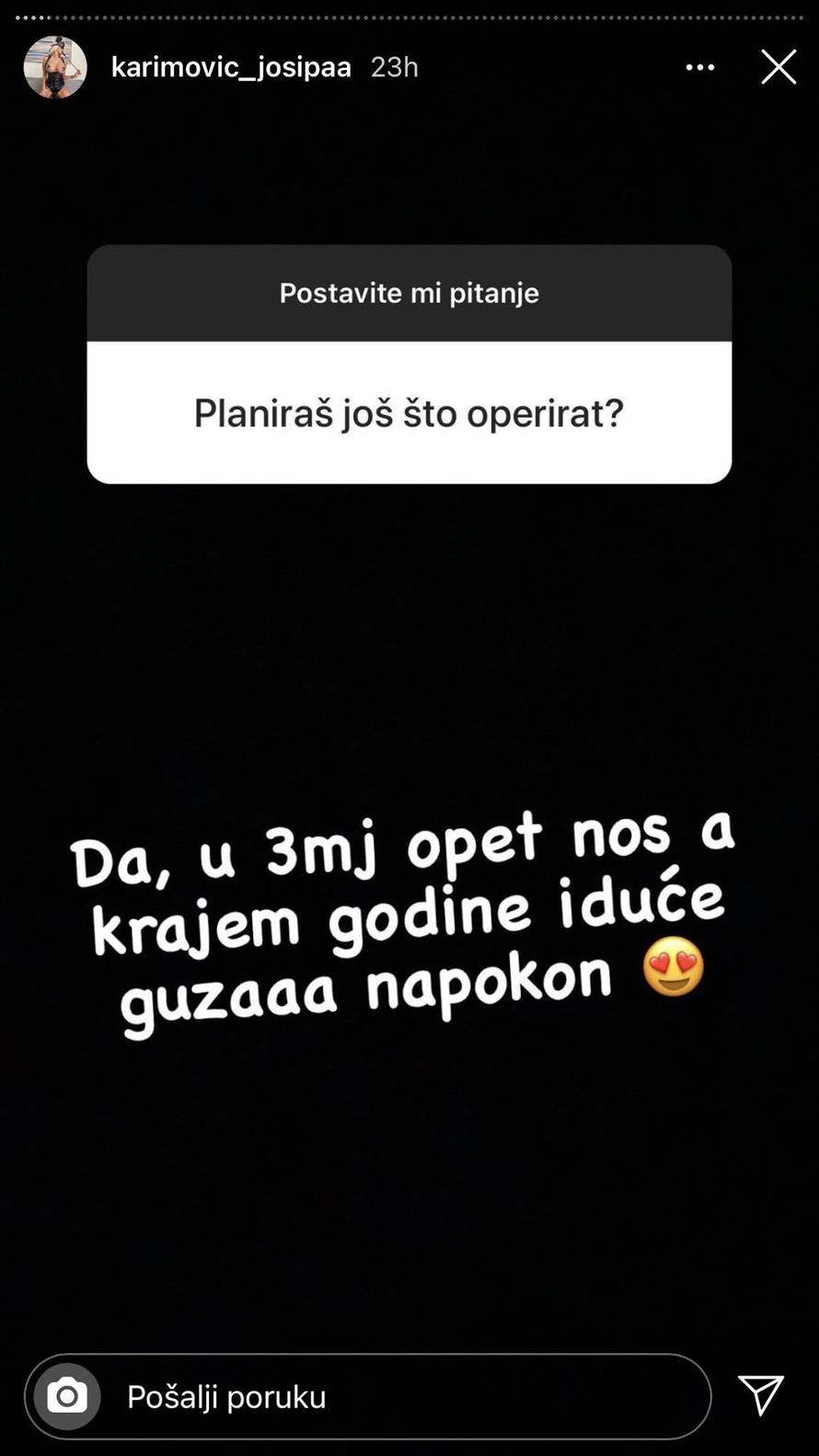Tap the question text Planiraš još što operirat
819x1456 pixels.
[409, 413]
